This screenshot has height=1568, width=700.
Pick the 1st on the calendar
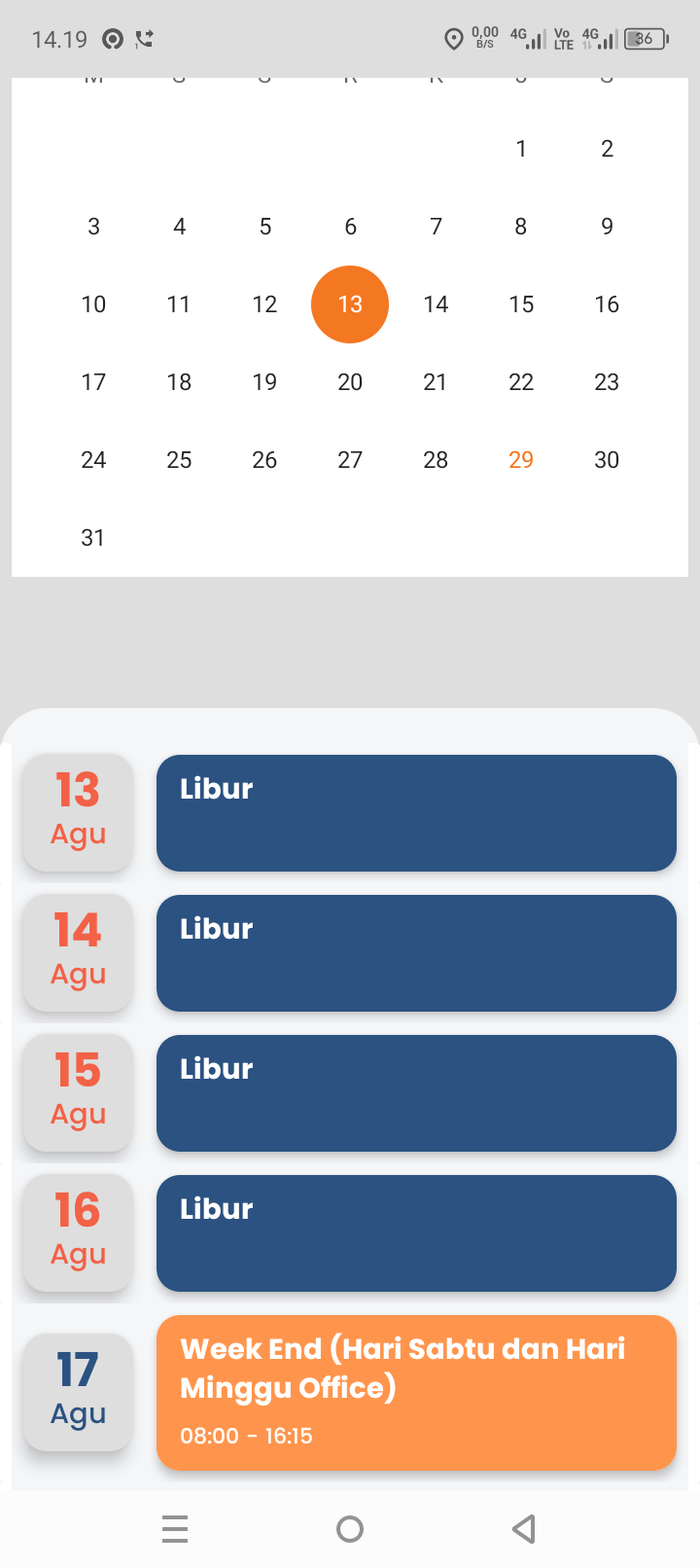tap(521, 149)
